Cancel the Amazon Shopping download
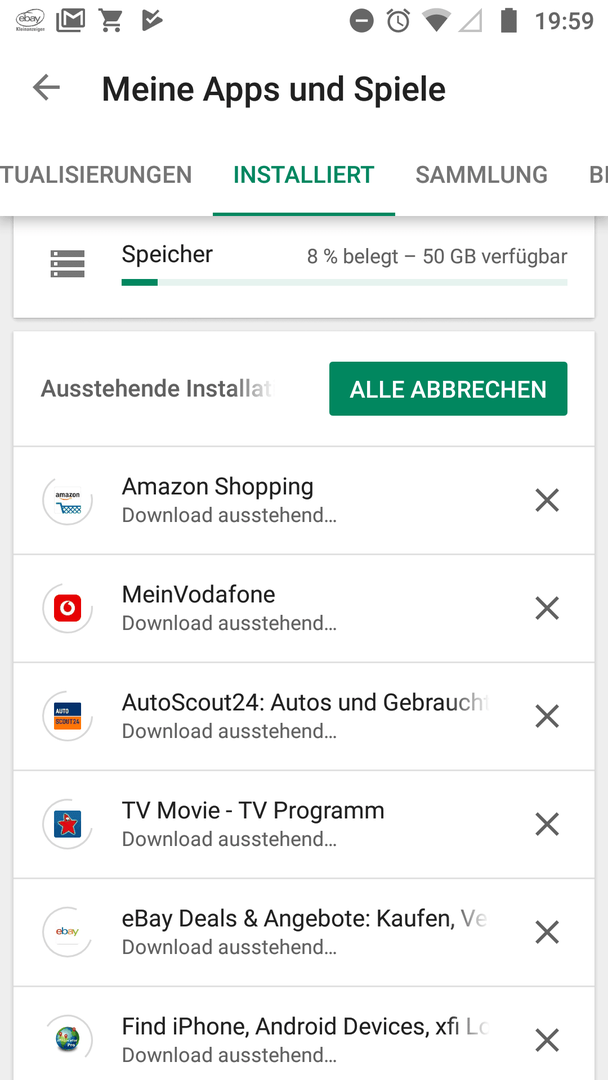The height and width of the screenshot is (1080, 608). pos(547,501)
